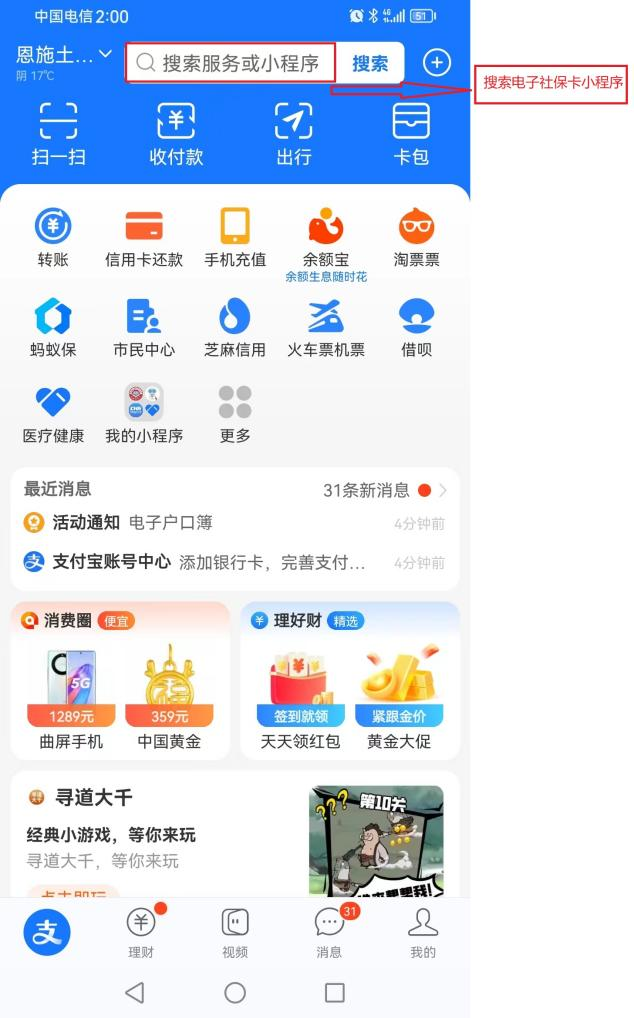
Task: Open 转账 transfer
Action: 53,239
